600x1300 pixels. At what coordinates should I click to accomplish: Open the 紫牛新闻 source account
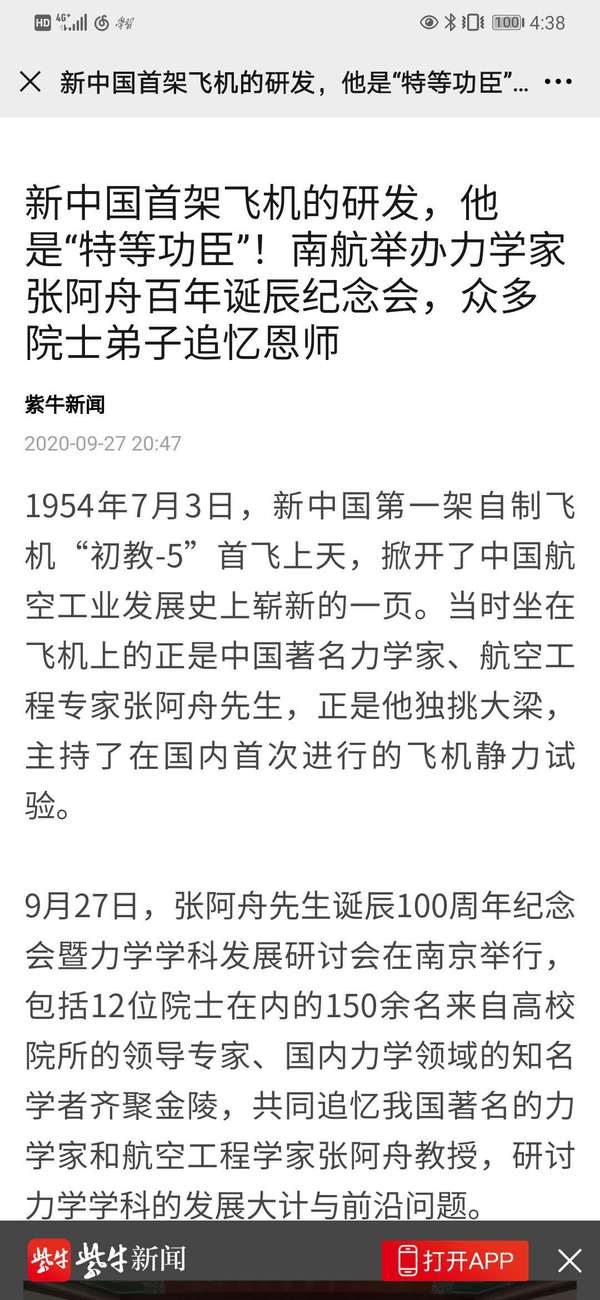tap(64, 405)
